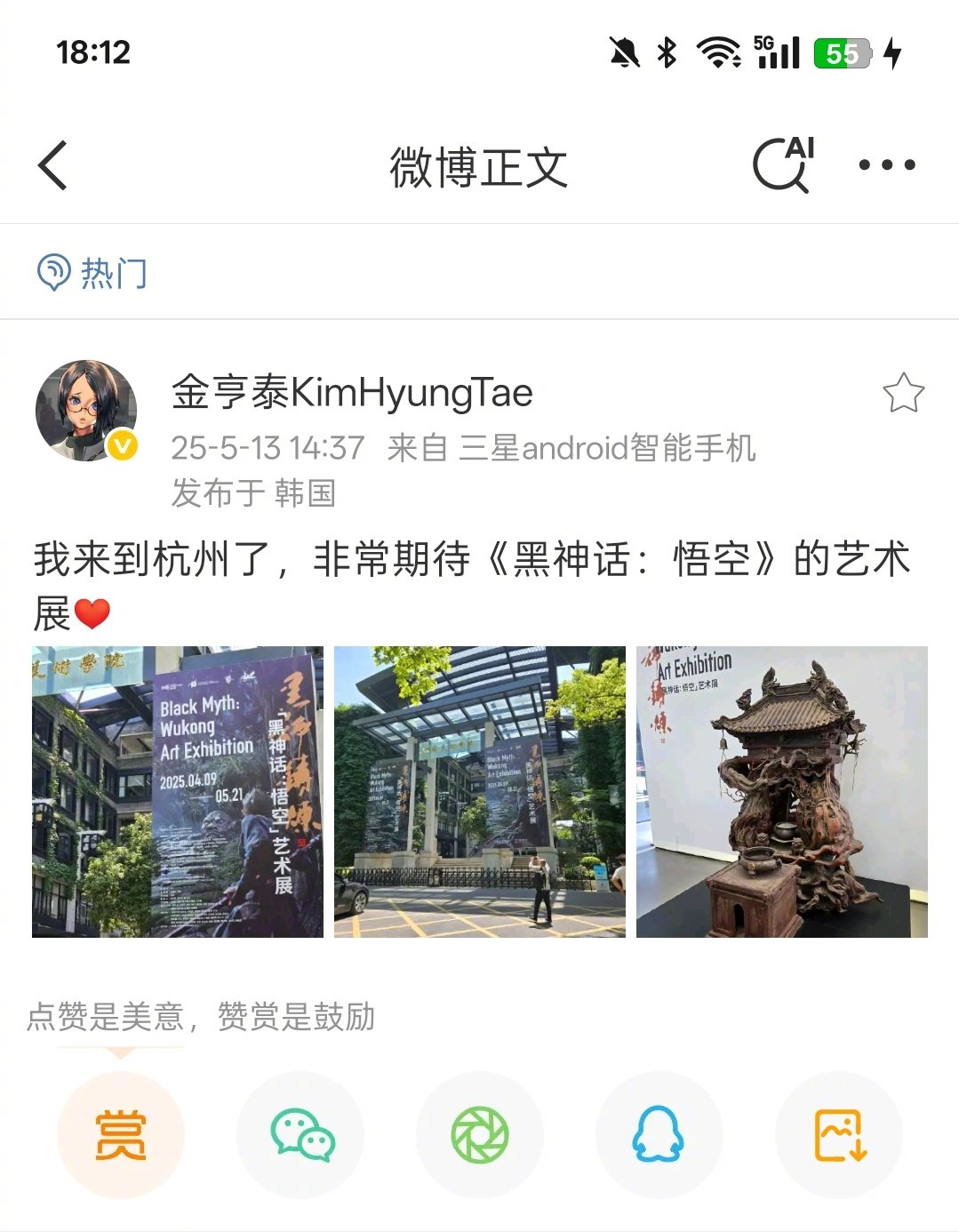
Task: Open the AI search icon
Action: [x=784, y=165]
